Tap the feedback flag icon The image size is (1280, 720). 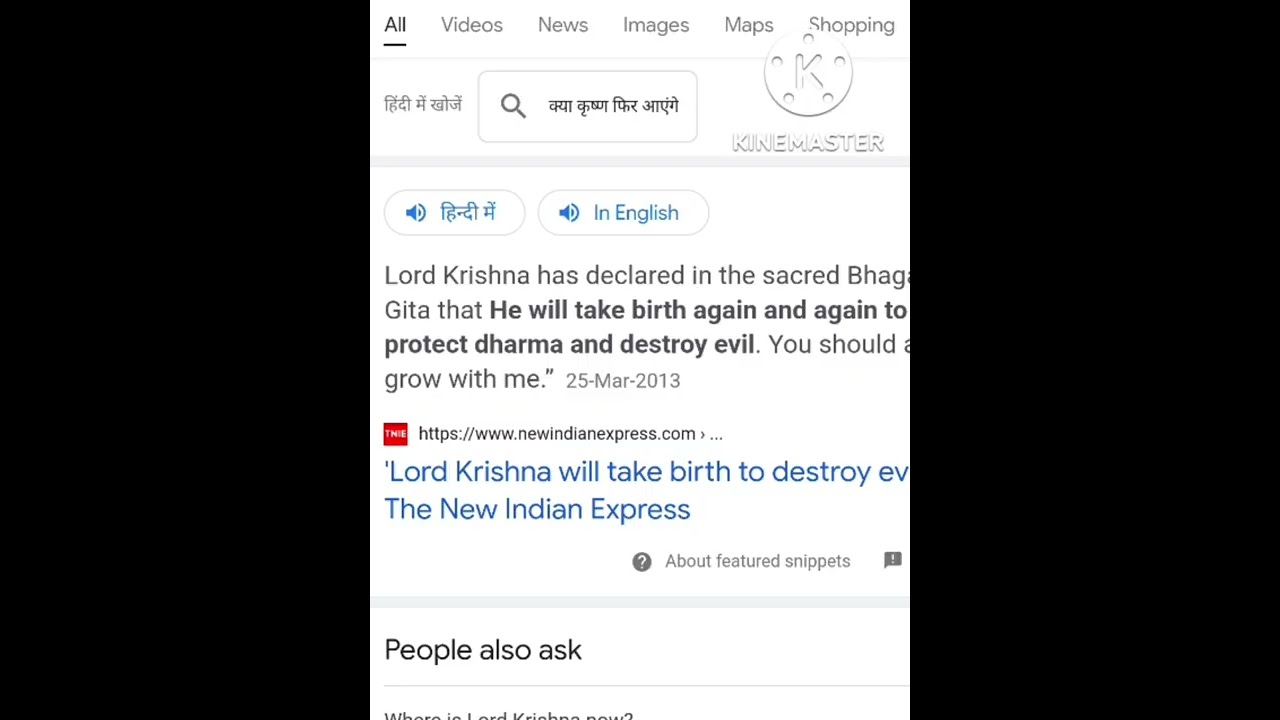pyautogui.click(x=892, y=560)
